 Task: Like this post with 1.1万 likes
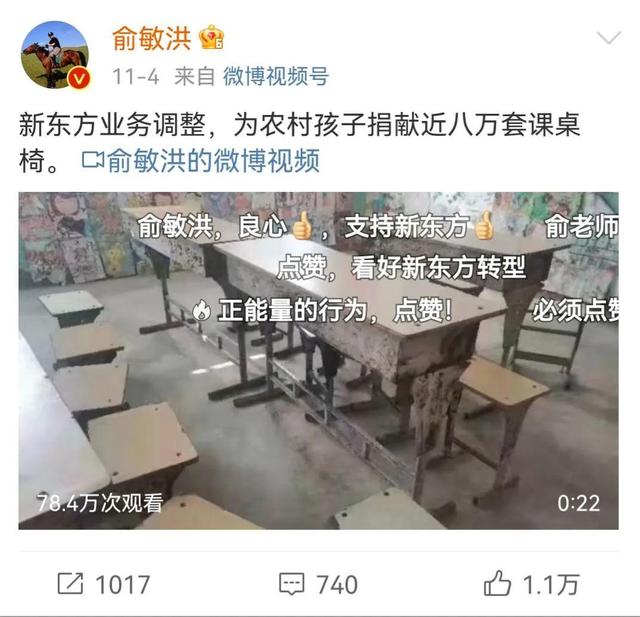point(531,584)
